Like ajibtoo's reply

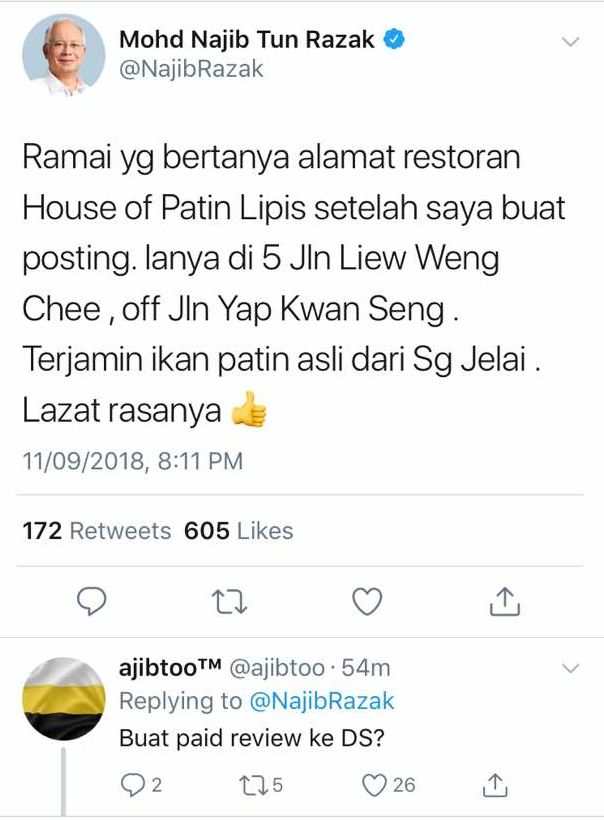[x=388, y=785]
